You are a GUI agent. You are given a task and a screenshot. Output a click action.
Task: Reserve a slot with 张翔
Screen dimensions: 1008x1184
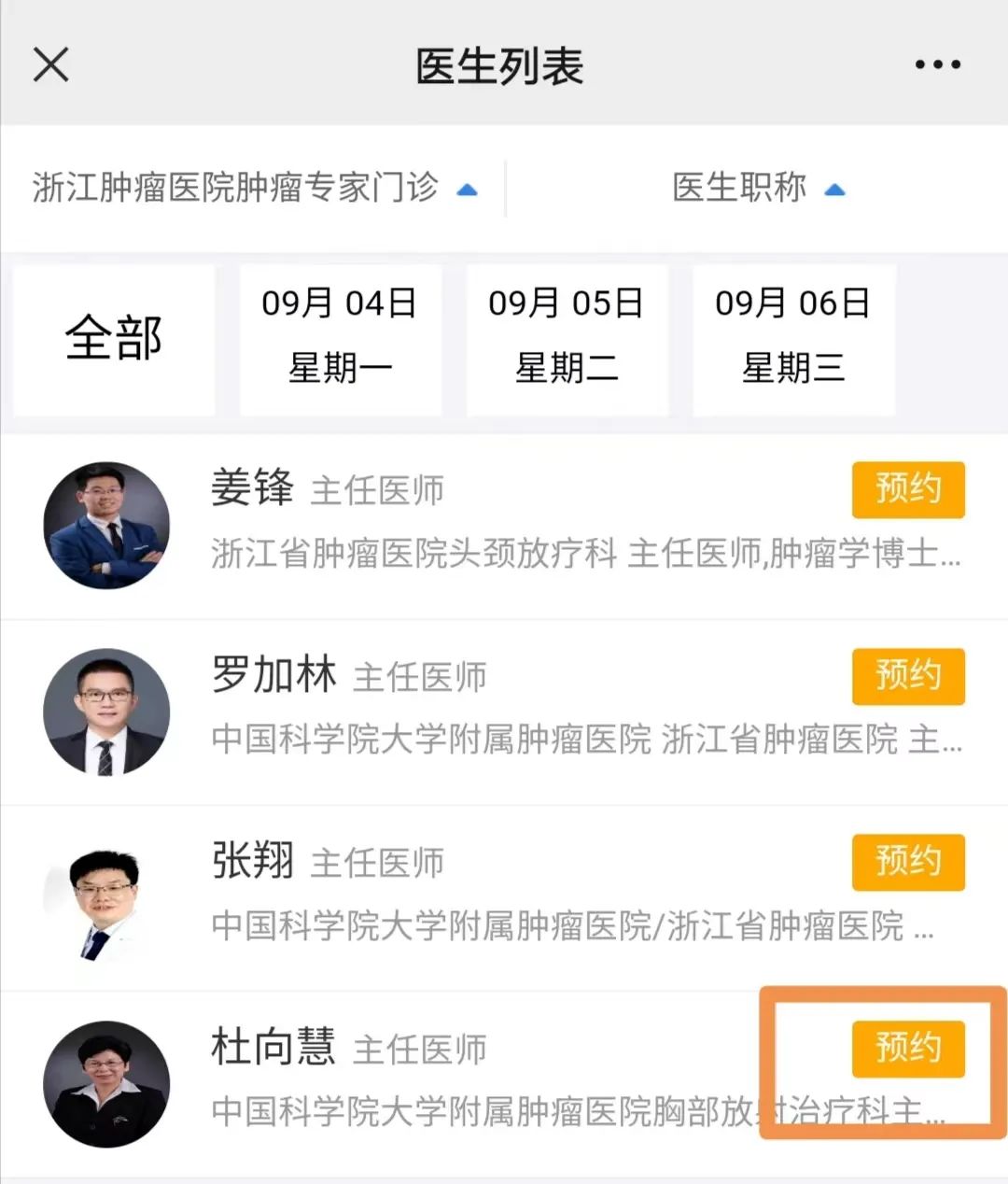click(x=907, y=862)
